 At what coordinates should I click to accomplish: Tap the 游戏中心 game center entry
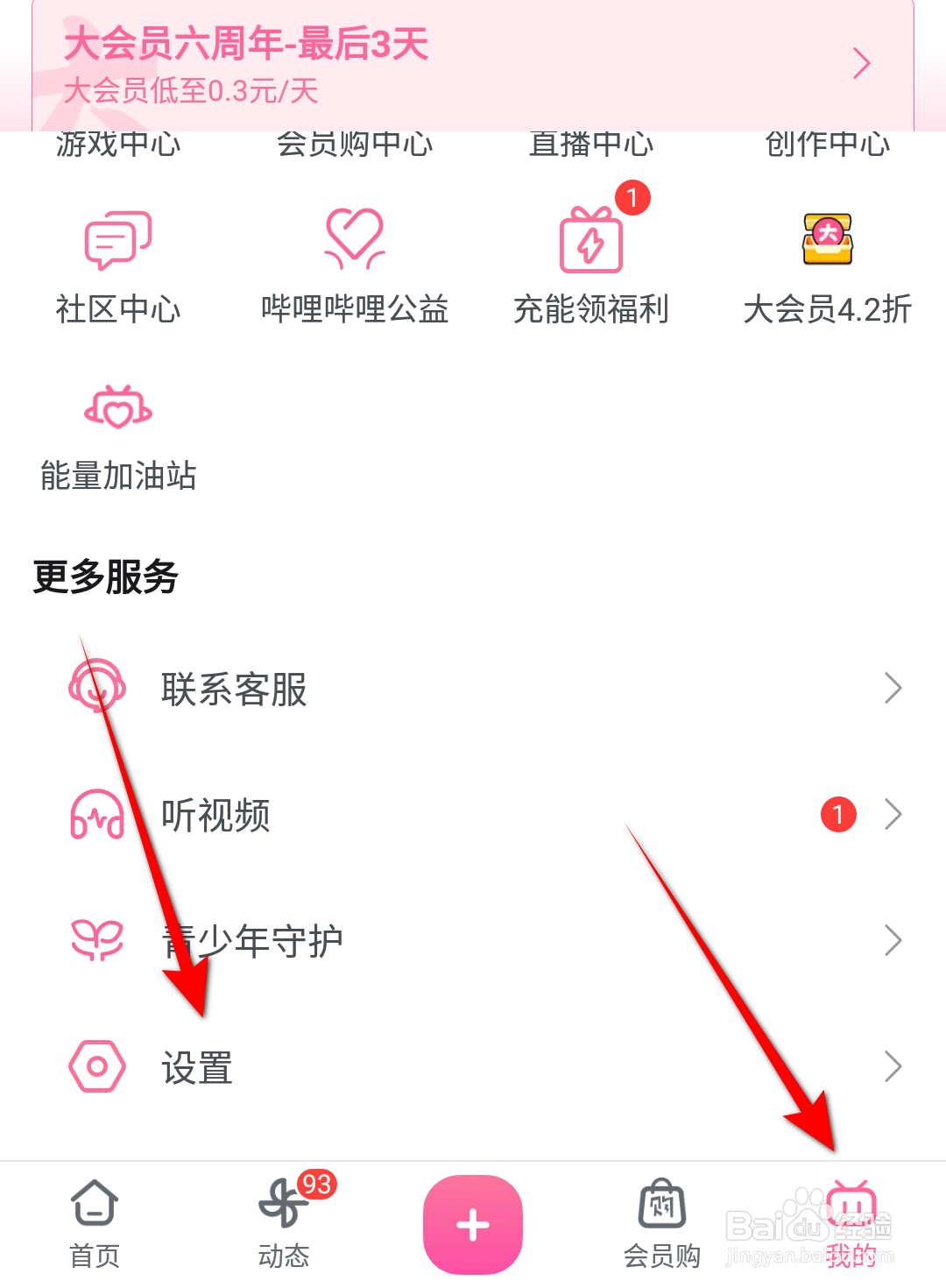pos(118,145)
